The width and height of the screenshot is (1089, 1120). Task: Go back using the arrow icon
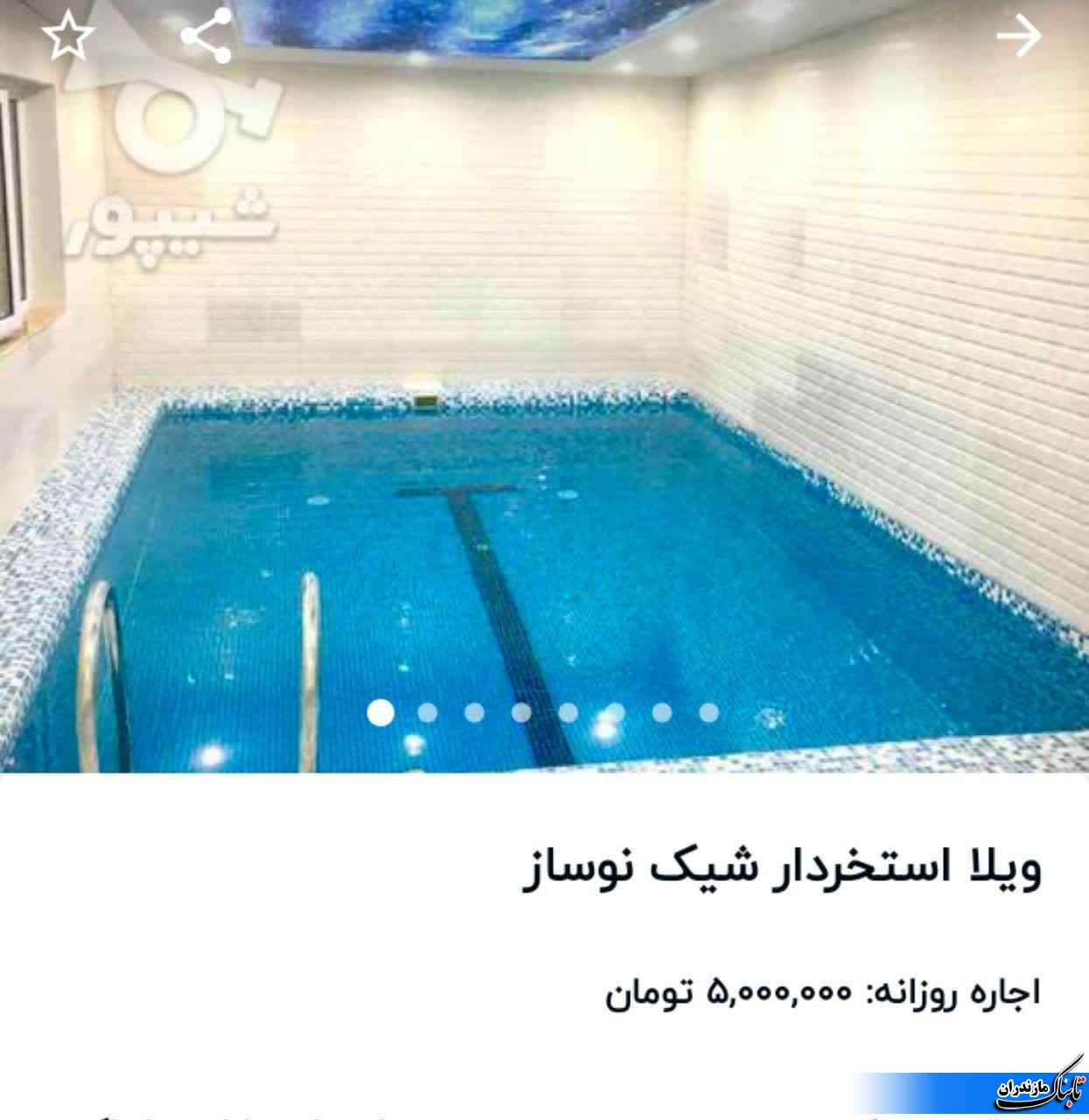click(x=1019, y=37)
